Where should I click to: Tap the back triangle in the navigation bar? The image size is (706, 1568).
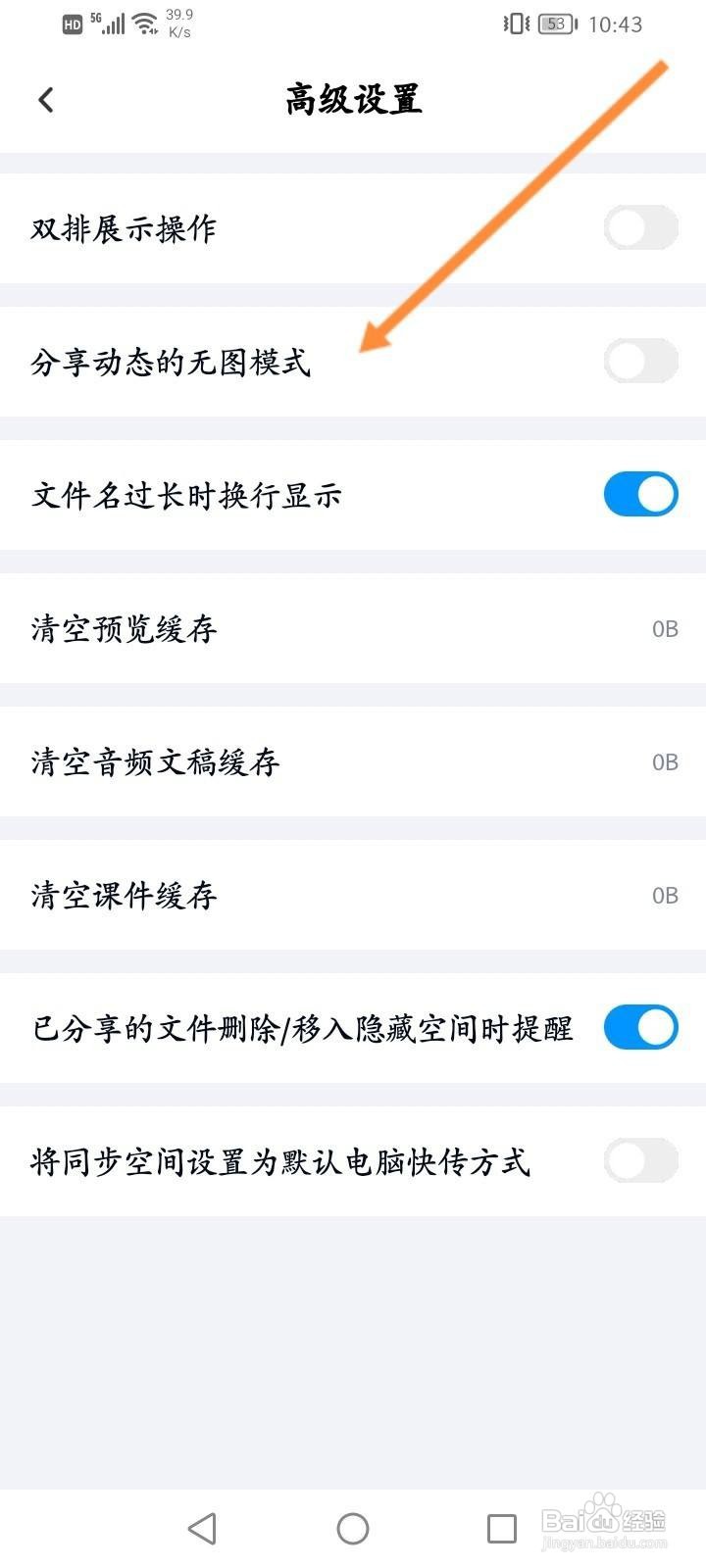click(x=203, y=1528)
